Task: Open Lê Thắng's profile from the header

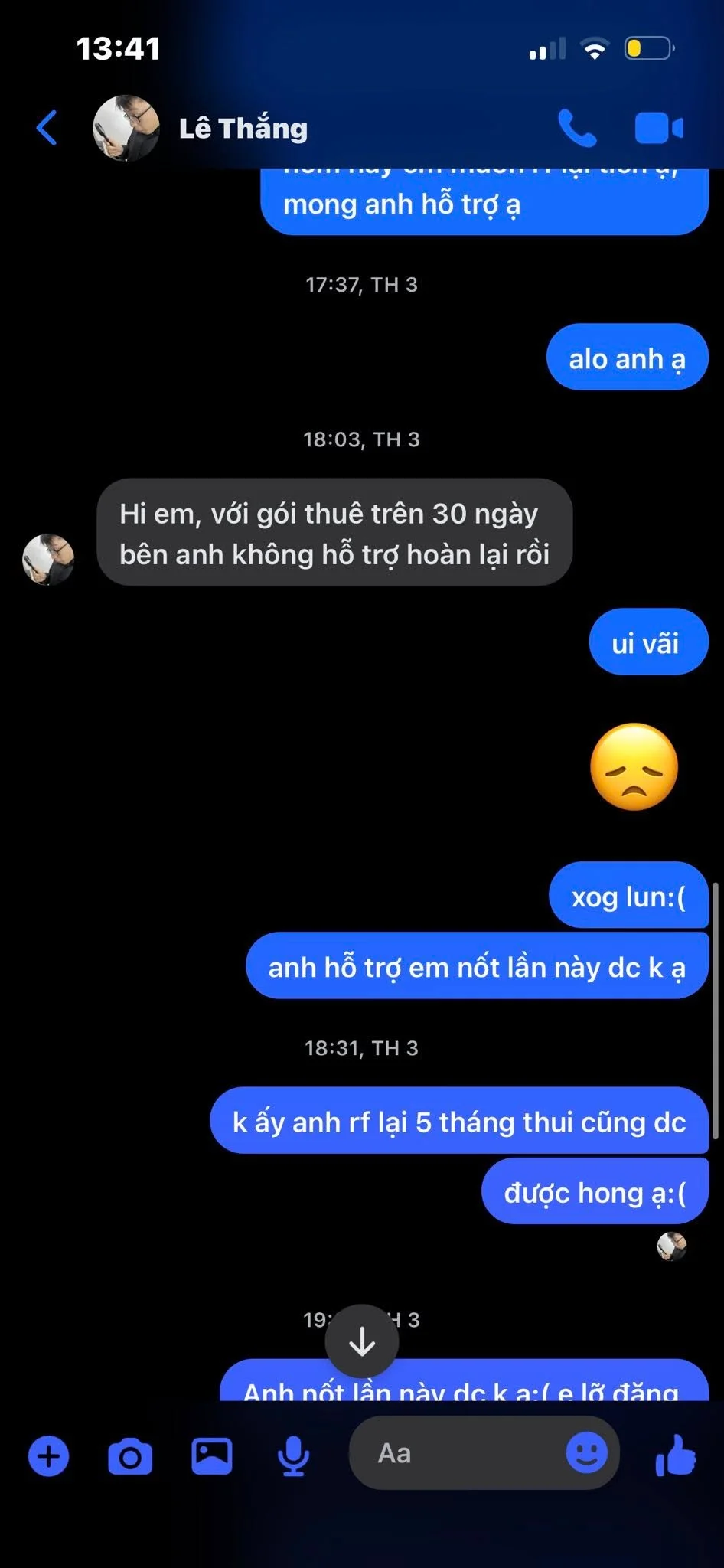Action: tap(243, 129)
